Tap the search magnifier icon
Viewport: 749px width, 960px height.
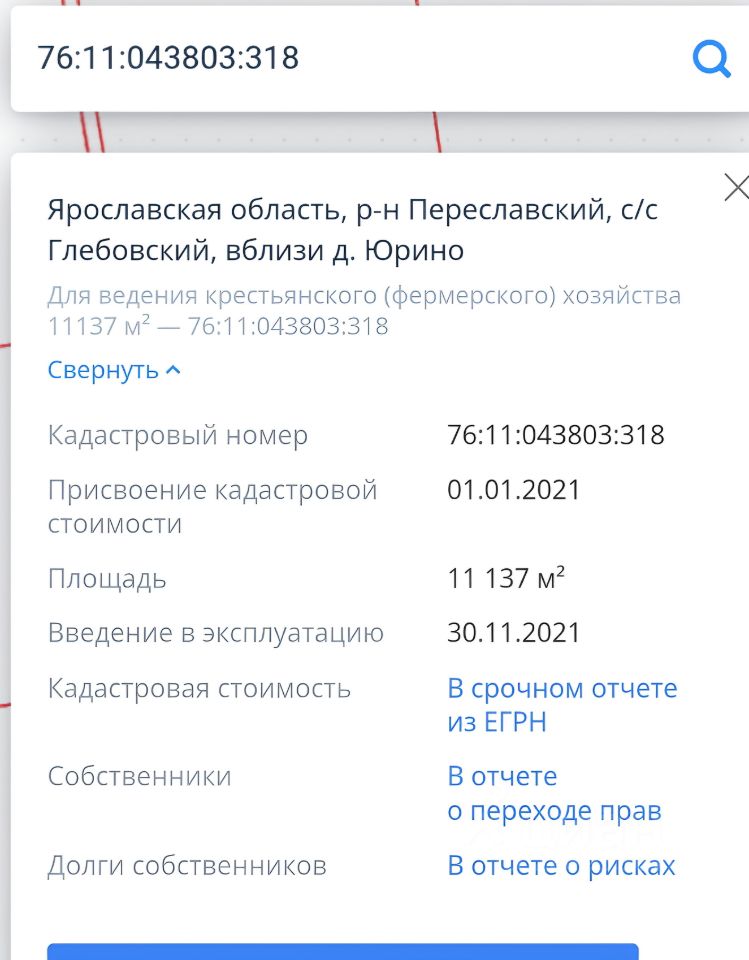[712, 60]
